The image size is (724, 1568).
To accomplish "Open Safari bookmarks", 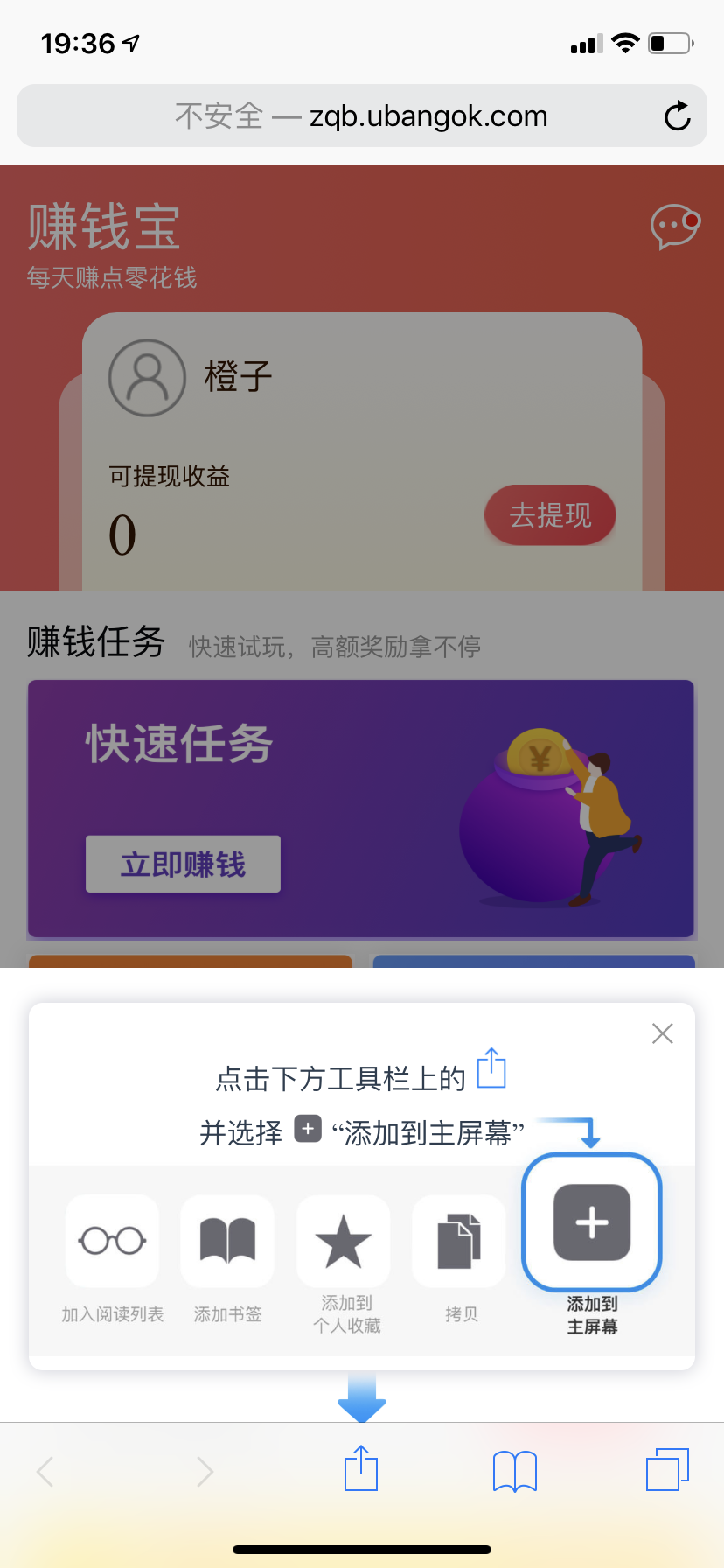I will (515, 1470).
